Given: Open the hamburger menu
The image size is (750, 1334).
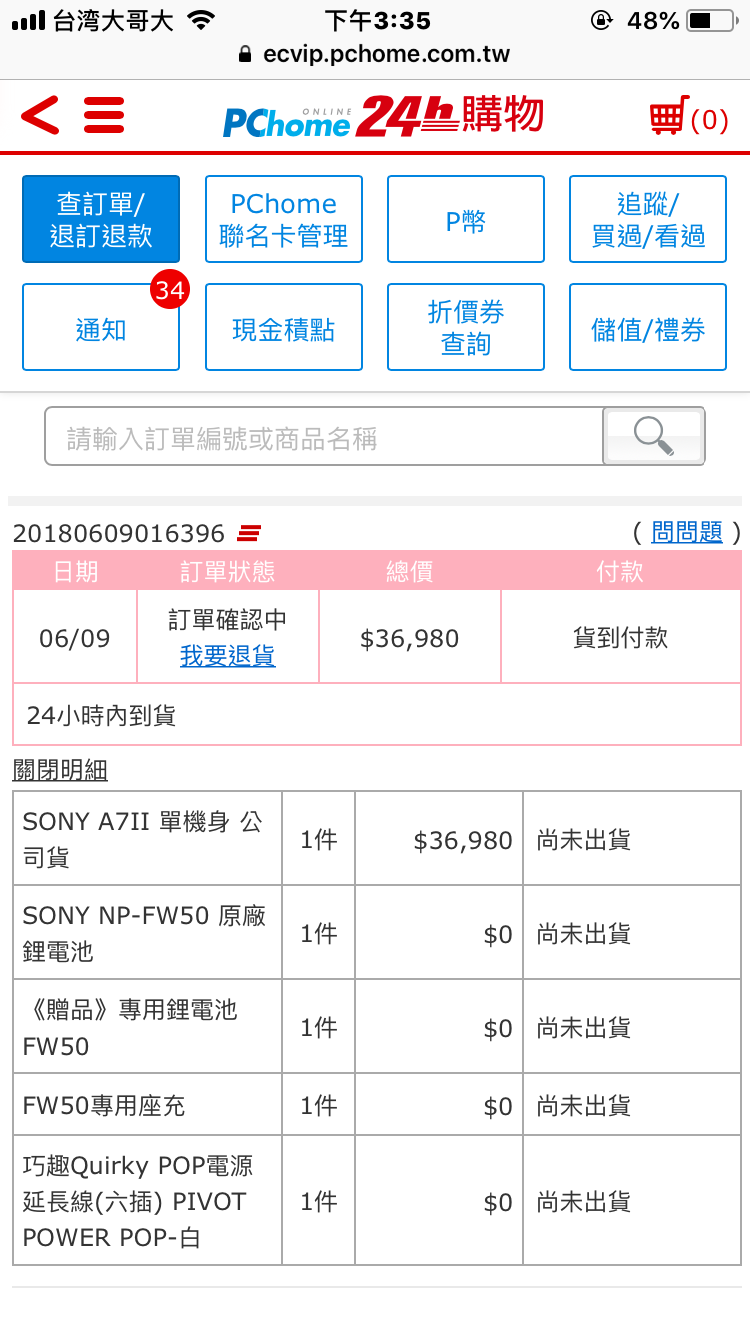Looking at the screenshot, I should pyautogui.click(x=104, y=116).
